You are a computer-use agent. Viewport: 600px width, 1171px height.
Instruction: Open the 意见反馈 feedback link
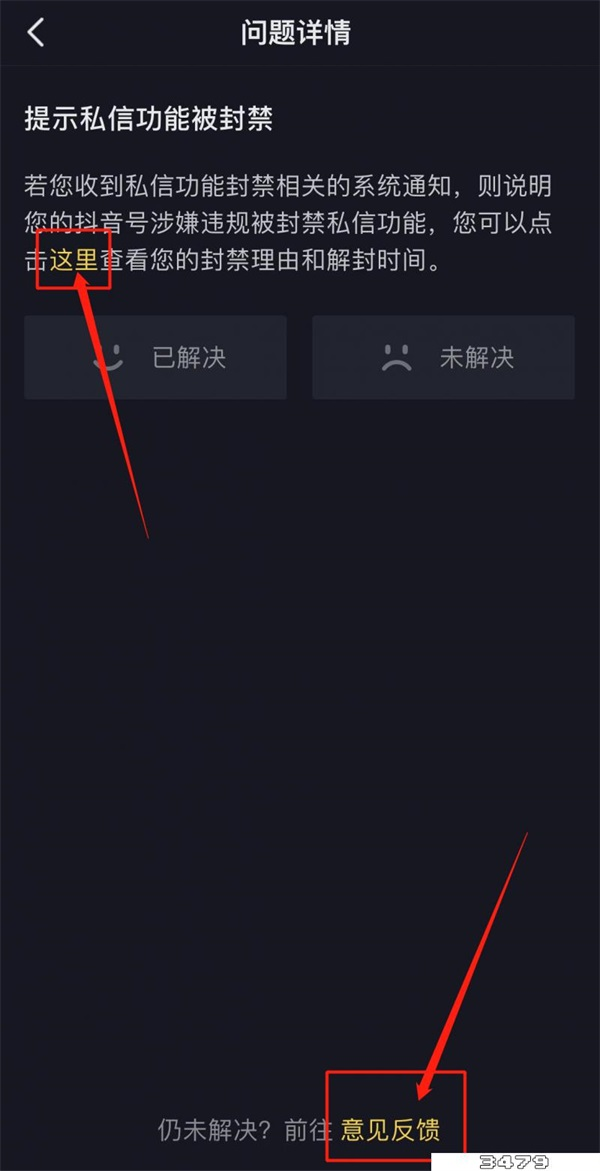[390, 1130]
